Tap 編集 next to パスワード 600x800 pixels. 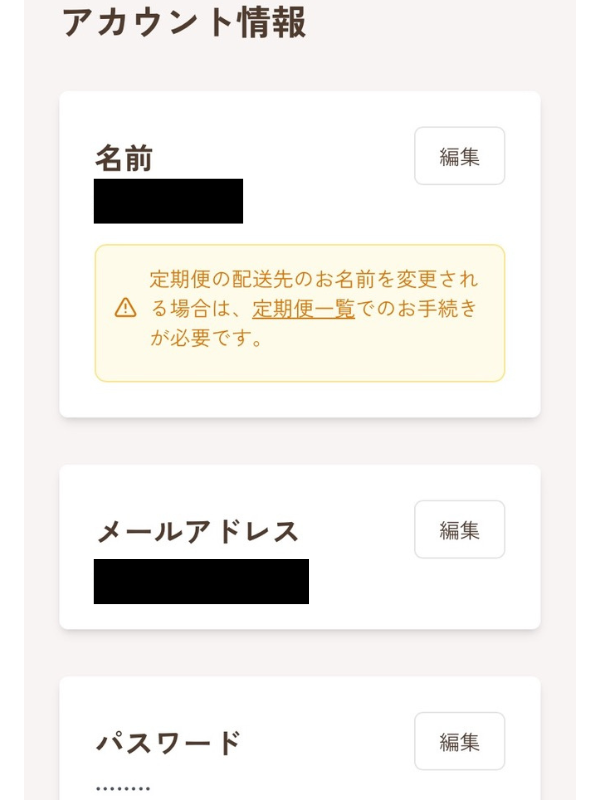point(459,741)
